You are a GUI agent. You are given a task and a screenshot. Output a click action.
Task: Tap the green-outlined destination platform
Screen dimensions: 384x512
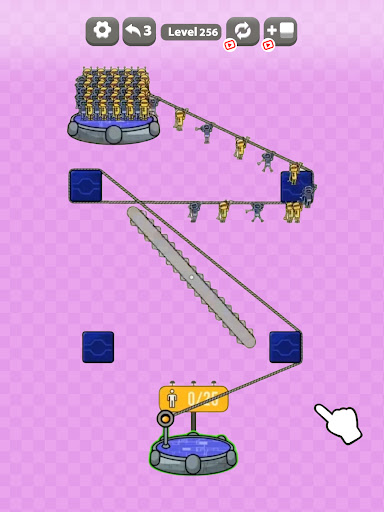193,454
